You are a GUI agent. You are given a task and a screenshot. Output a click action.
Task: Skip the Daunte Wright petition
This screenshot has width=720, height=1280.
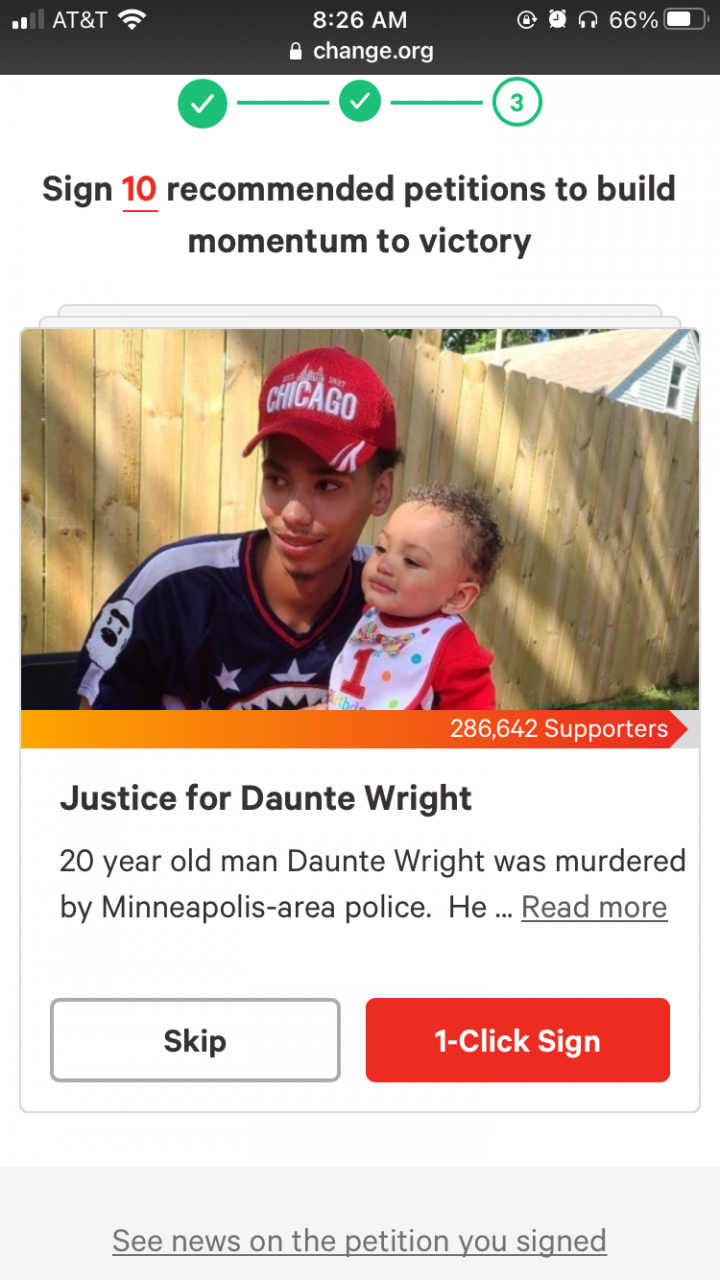195,1040
